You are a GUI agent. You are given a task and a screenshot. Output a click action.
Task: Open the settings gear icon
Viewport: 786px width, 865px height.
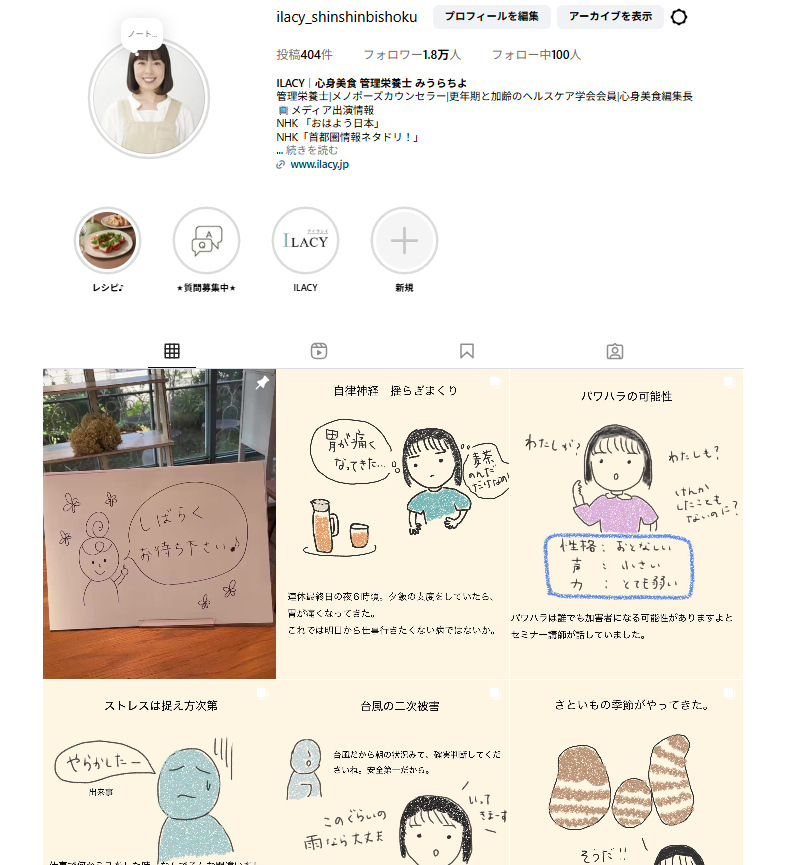pos(679,17)
